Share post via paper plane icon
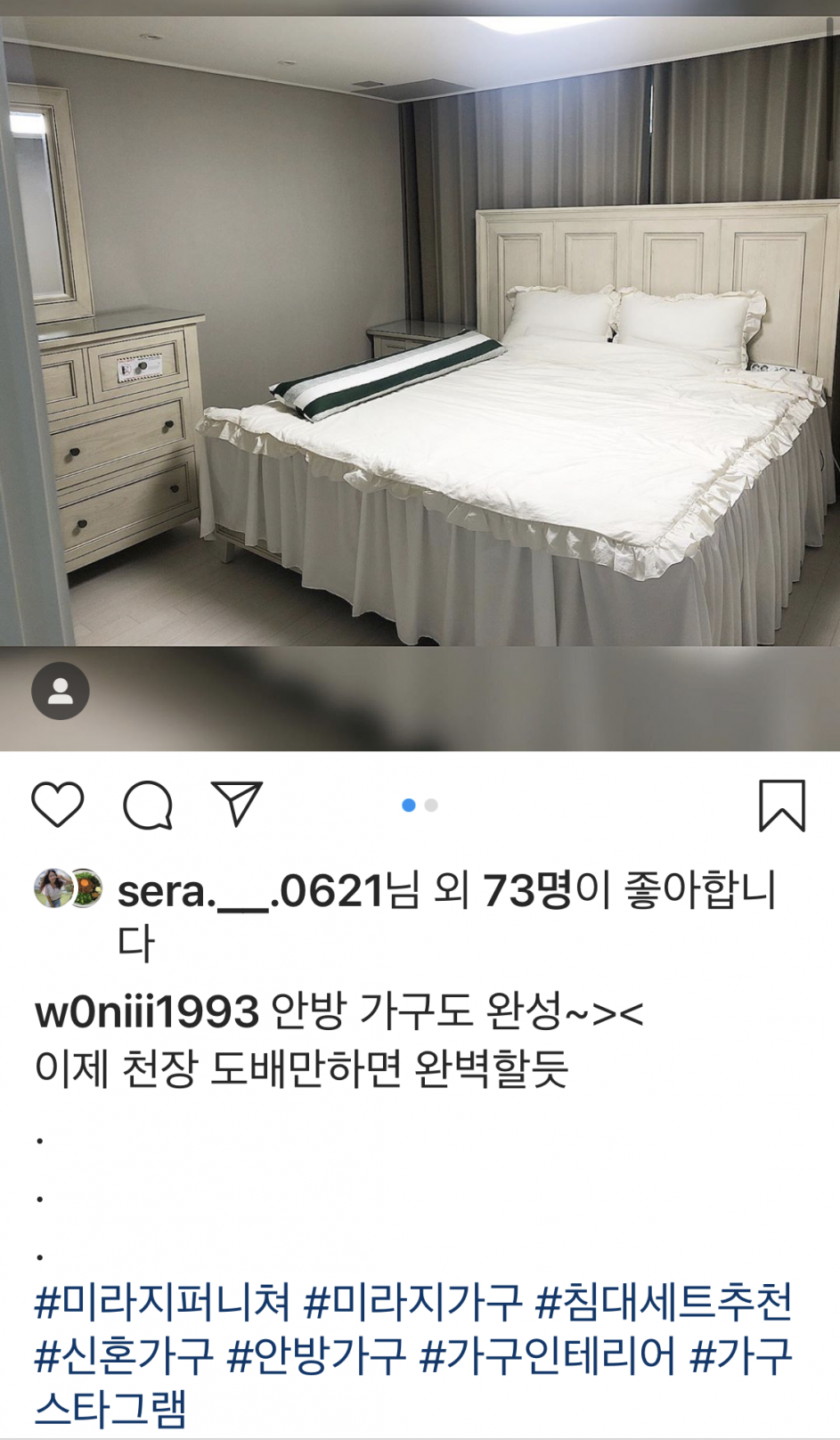Screen dimensions: 840x1440 click(x=237, y=804)
